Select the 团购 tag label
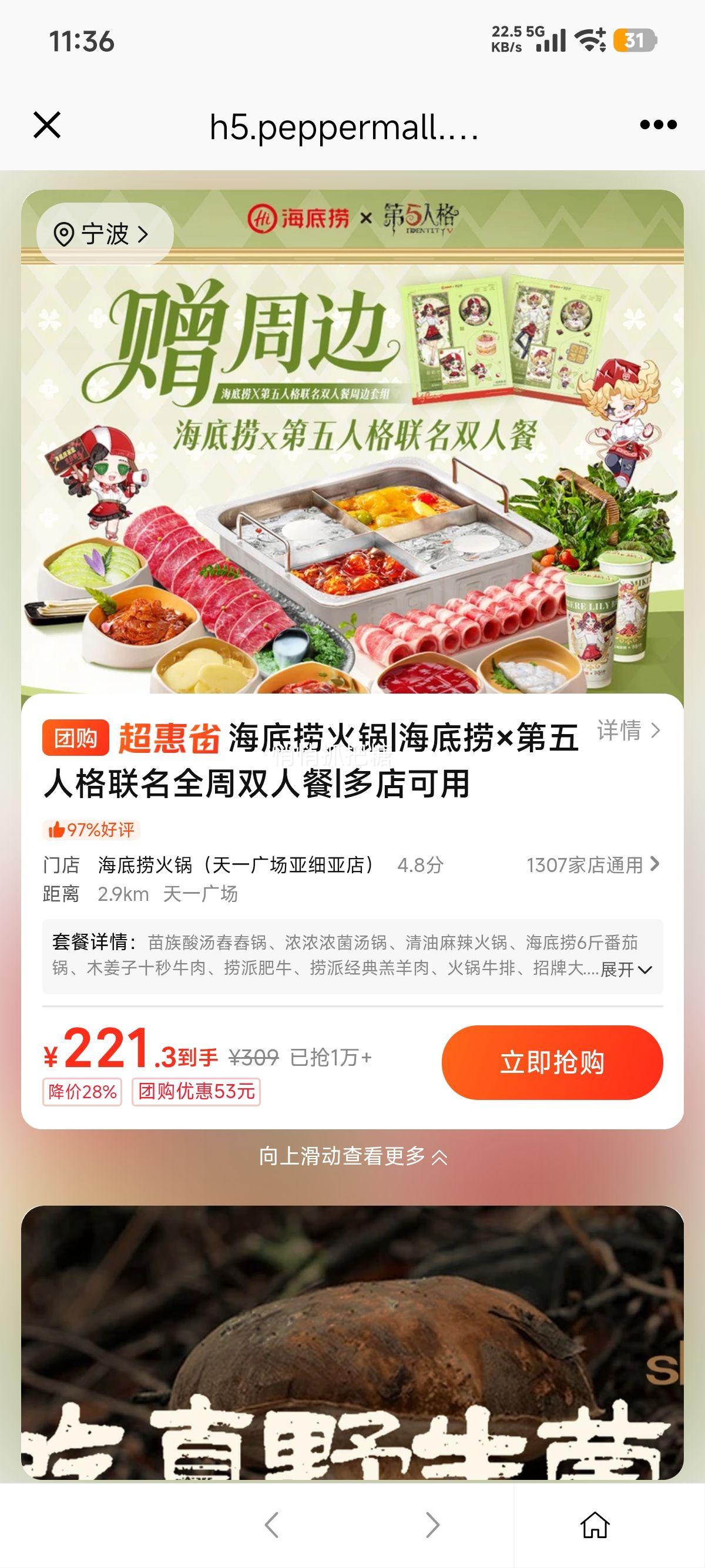This screenshot has width=705, height=1568. [x=76, y=738]
